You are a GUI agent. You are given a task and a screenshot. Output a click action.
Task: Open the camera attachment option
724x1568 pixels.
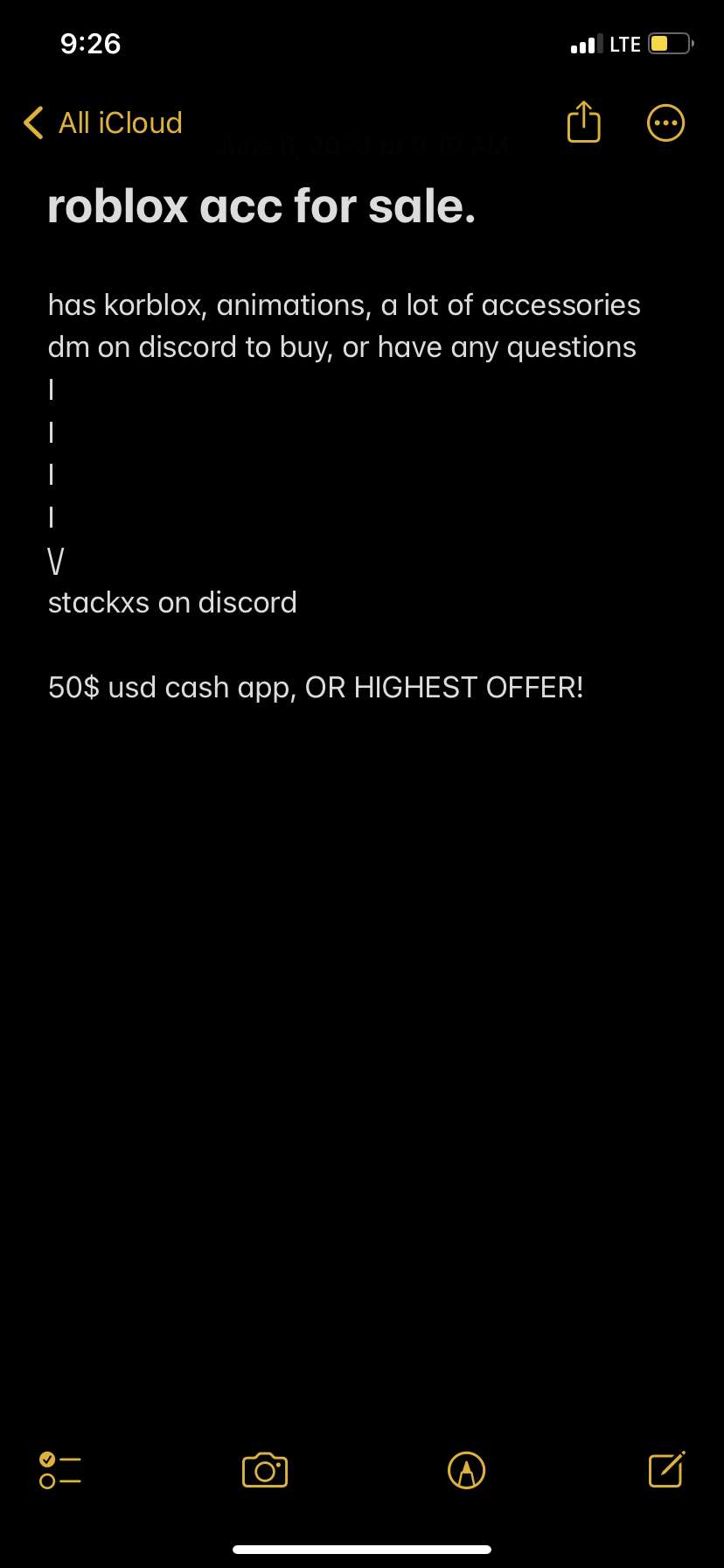(x=265, y=1470)
